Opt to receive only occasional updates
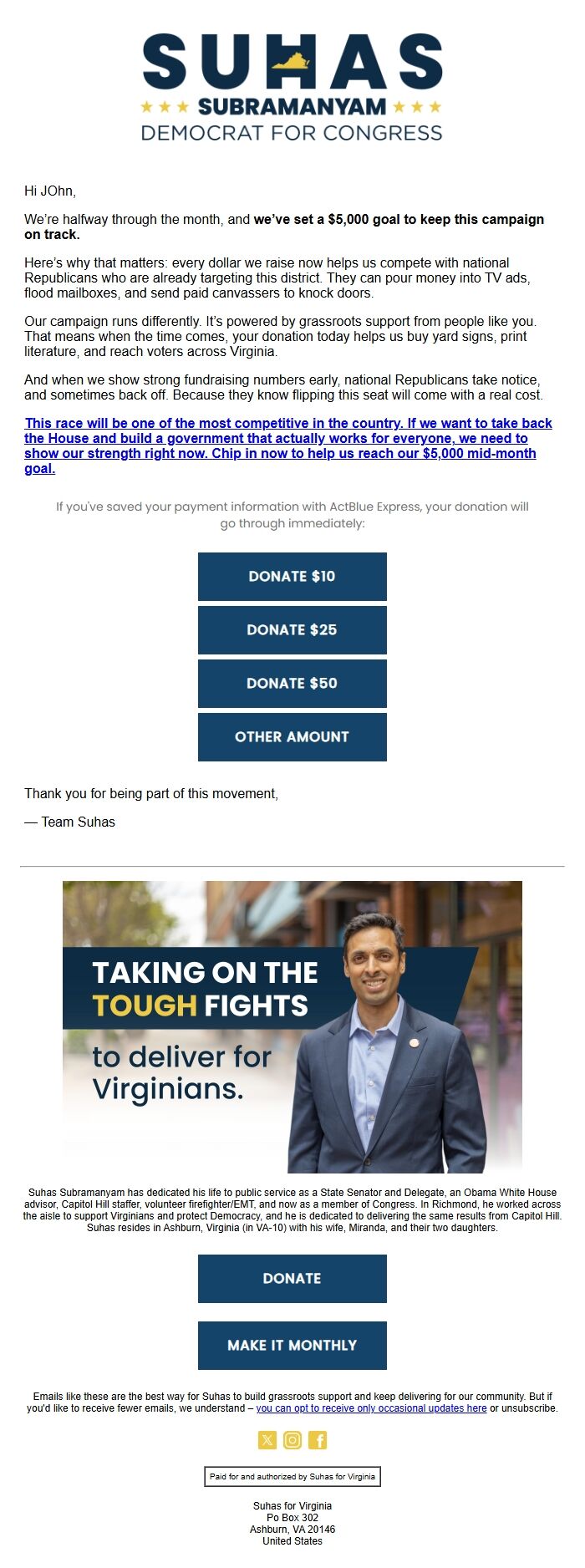The width and height of the screenshot is (585, 1568). 371,1408
